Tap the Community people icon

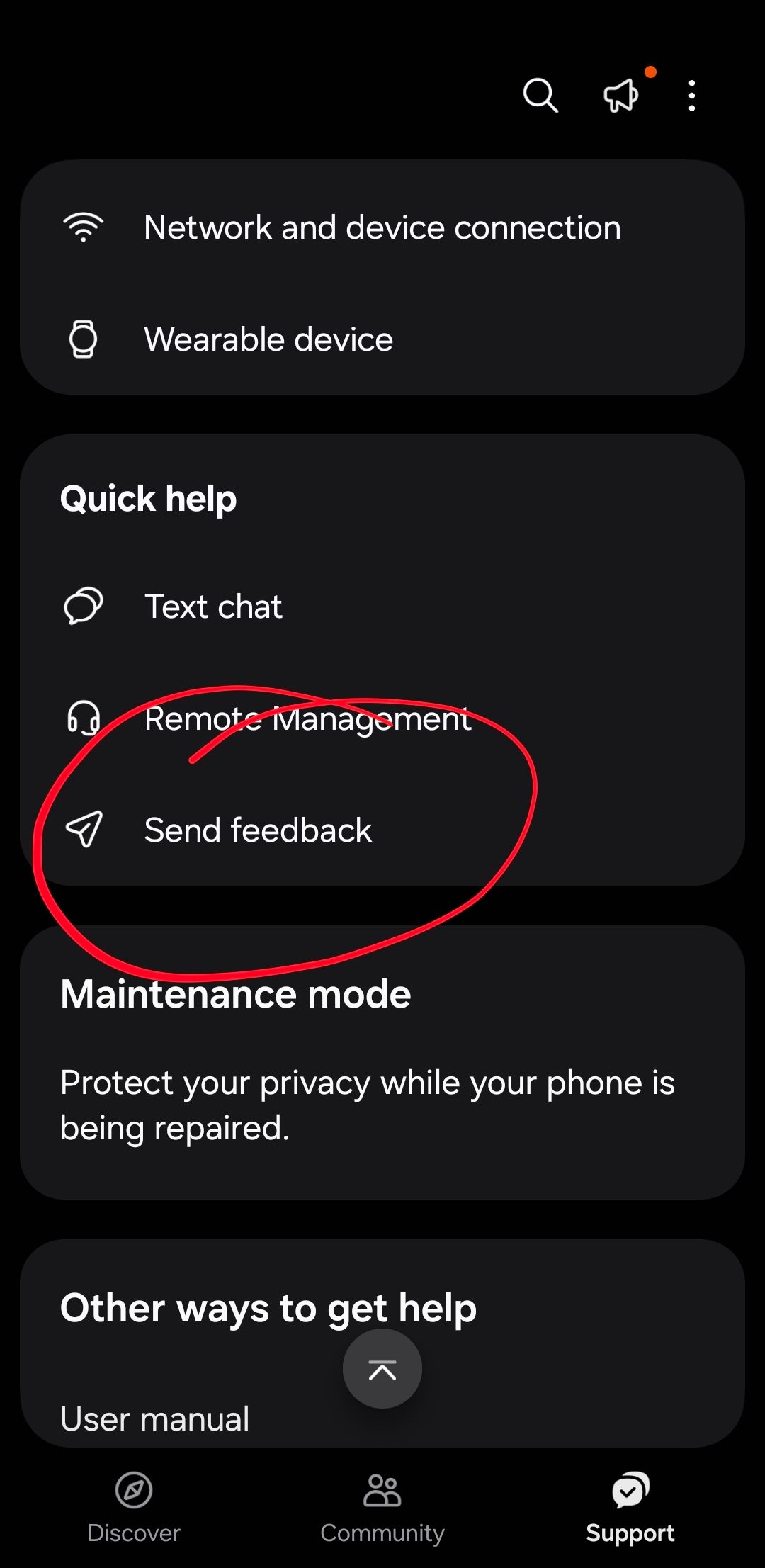pos(382,1489)
